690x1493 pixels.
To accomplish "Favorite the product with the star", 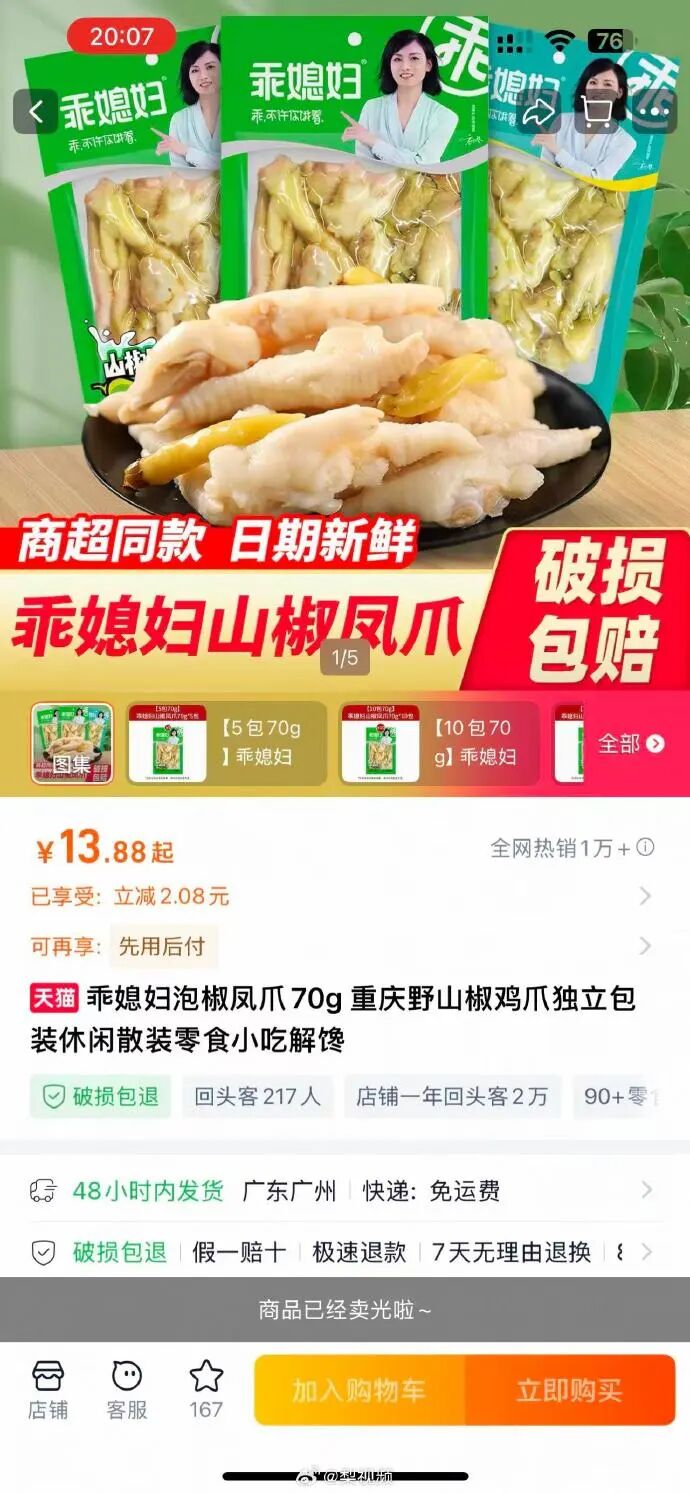I will click(206, 1388).
